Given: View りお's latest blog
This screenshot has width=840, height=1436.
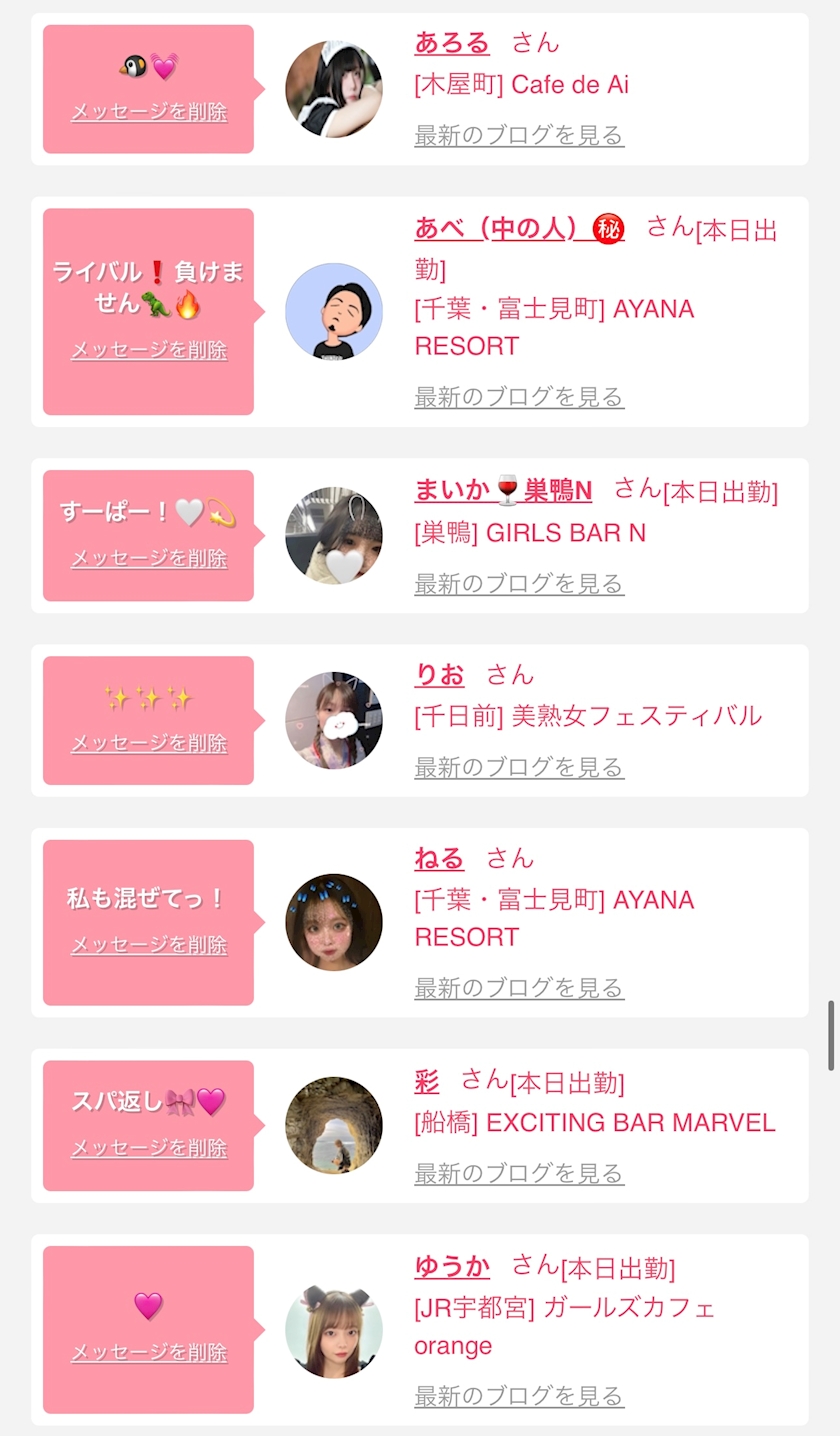Looking at the screenshot, I should [519, 767].
